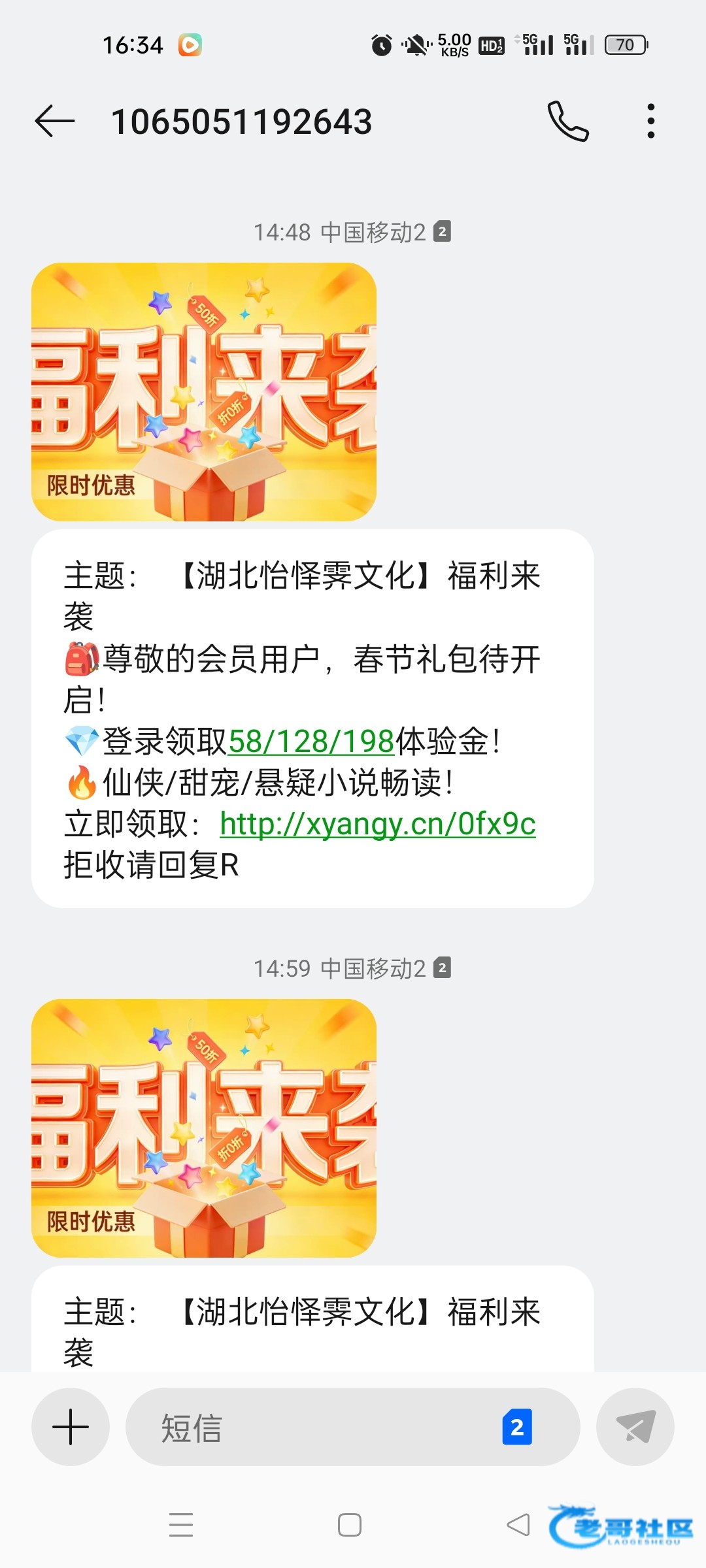706x1568 pixels.
Task: Go to the home screen
Action: (x=350, y=1525)
